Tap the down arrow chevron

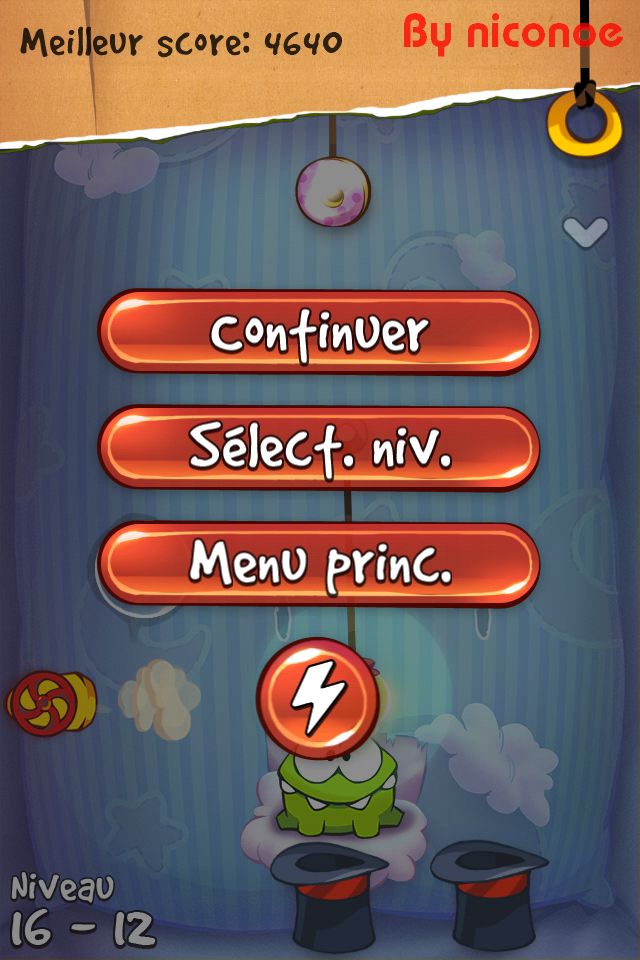585,232
